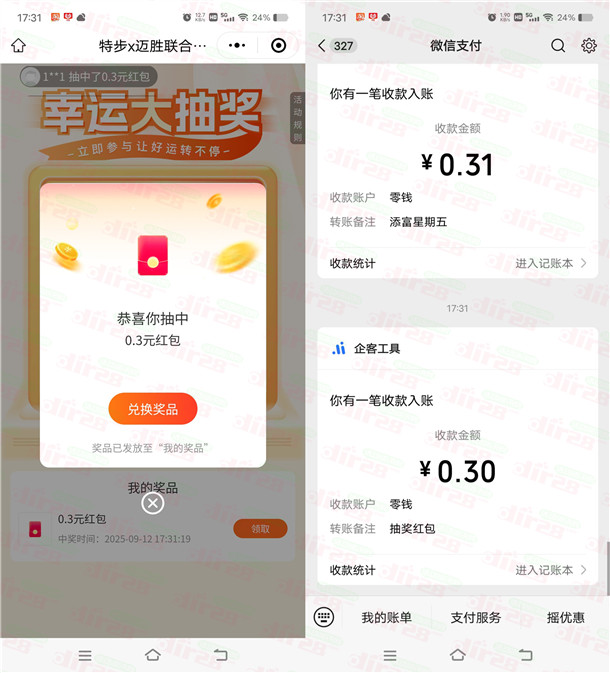Viewport: 610px width, 673px height.
Task: Tap the 兑换奖品 button
Action: click(x=153, y=409)
